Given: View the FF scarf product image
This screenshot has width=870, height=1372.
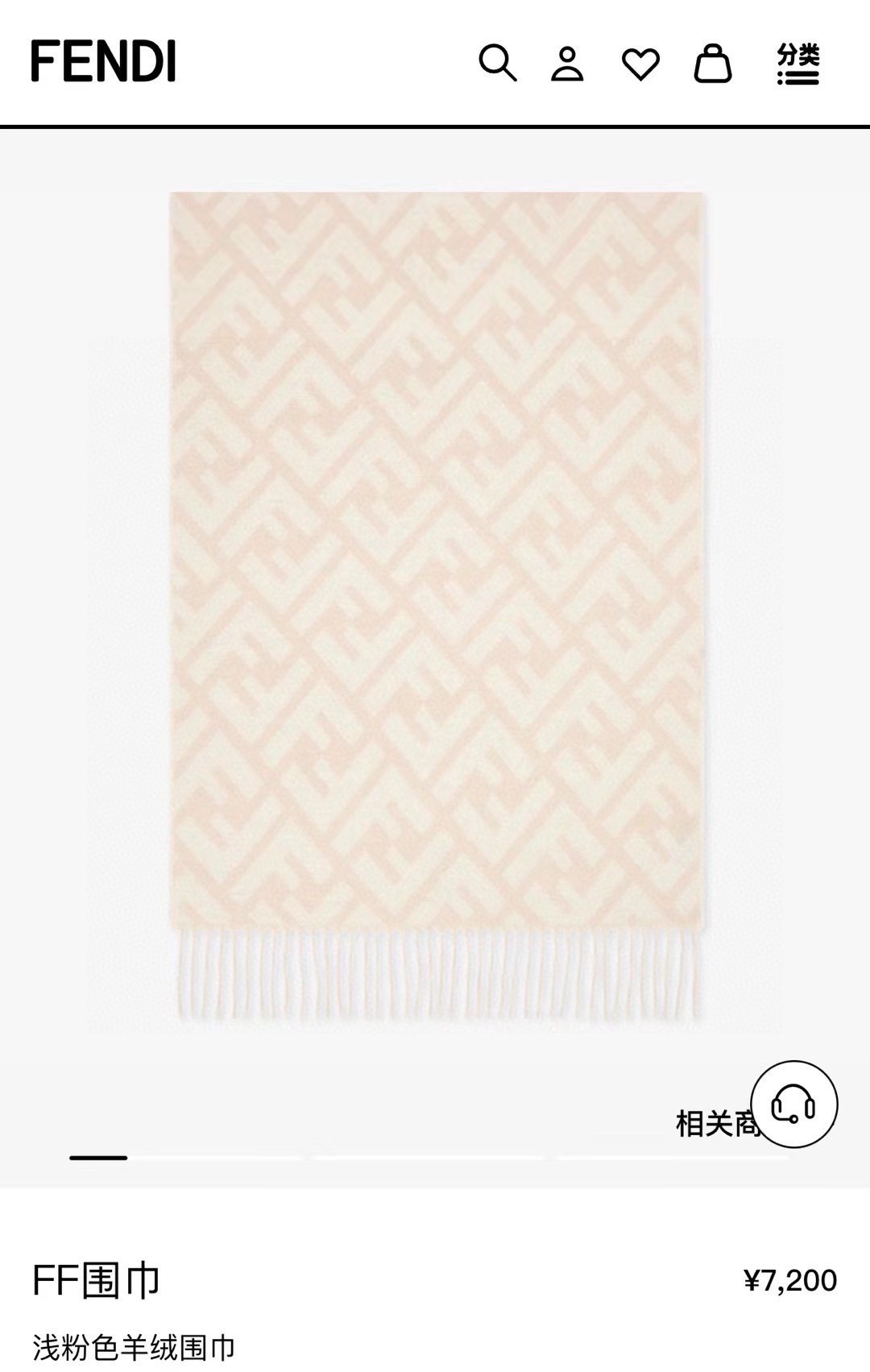Looking at the screenshot, I should [435, 604].
